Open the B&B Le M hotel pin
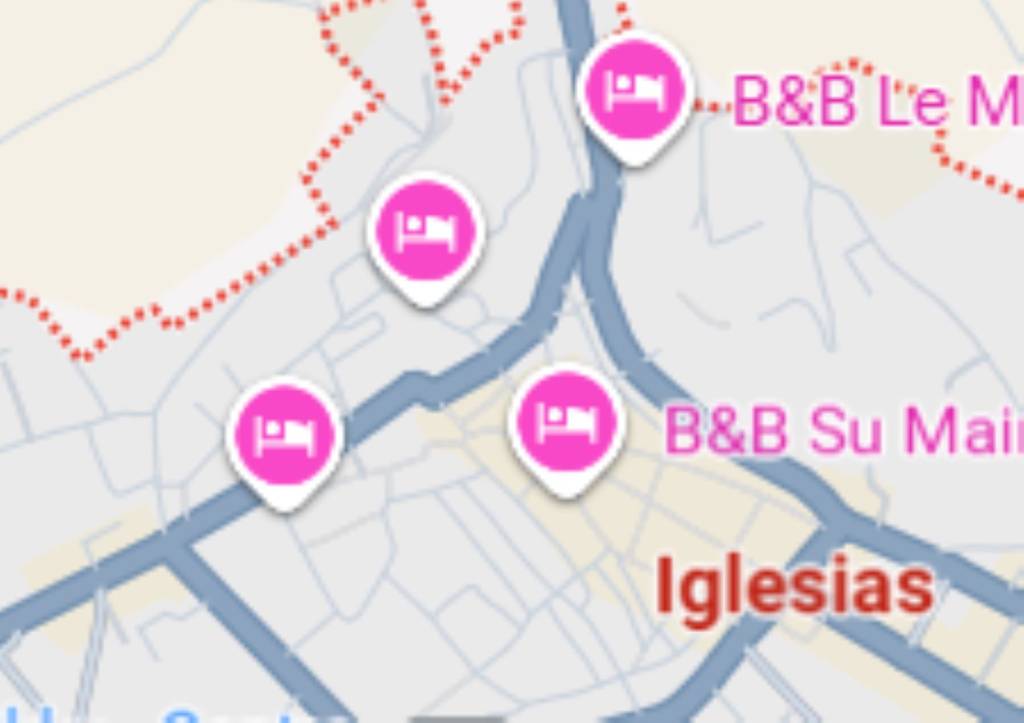Viewport: 1024px width, 723px height. (635, 90)
